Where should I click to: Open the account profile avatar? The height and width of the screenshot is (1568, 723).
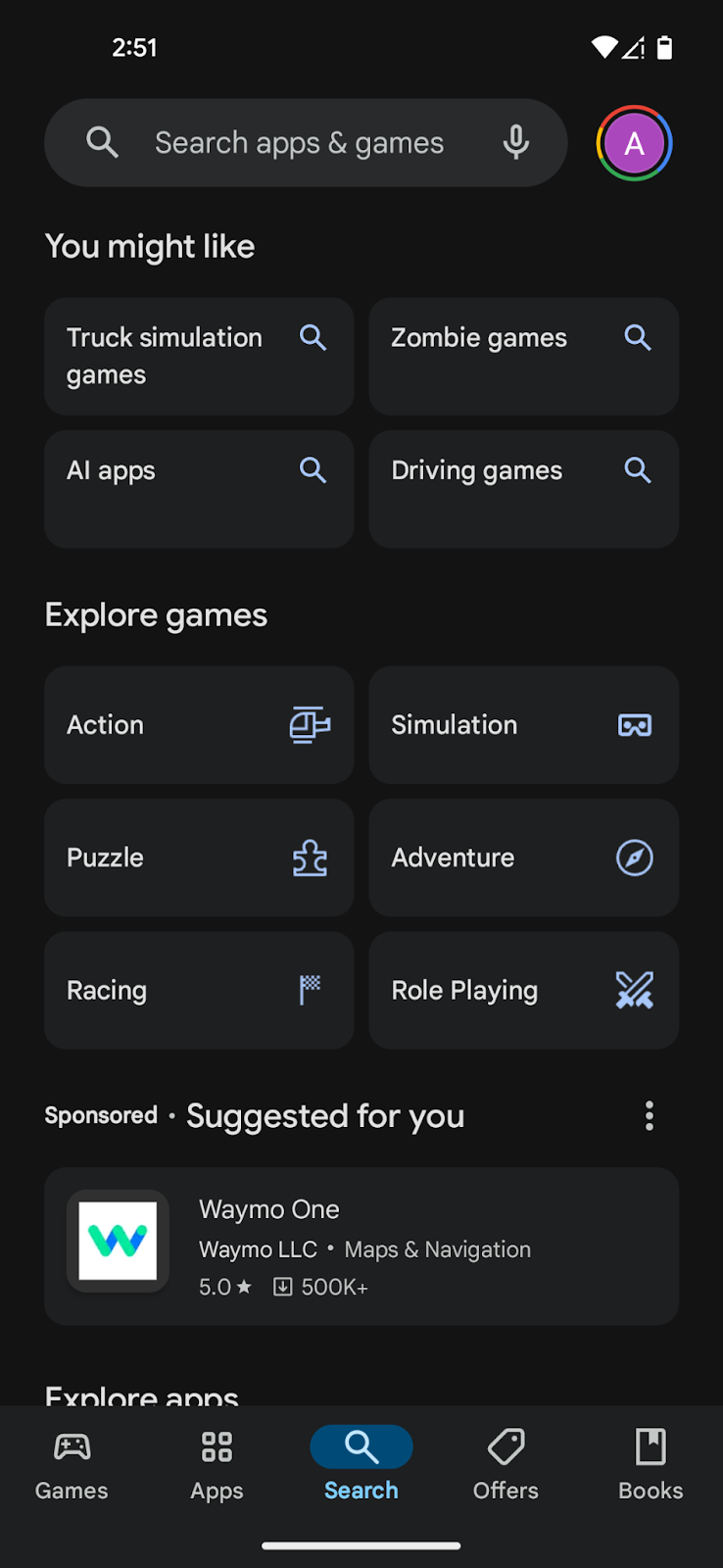[634, 143]
